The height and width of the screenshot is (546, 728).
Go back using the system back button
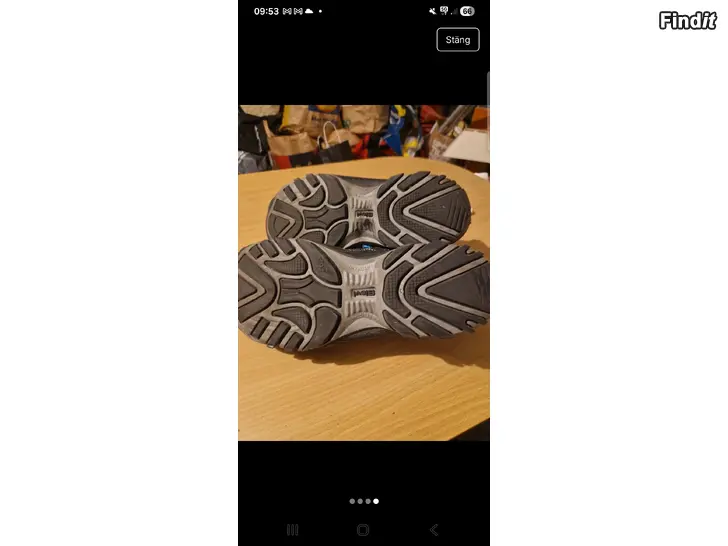[433, 530]
